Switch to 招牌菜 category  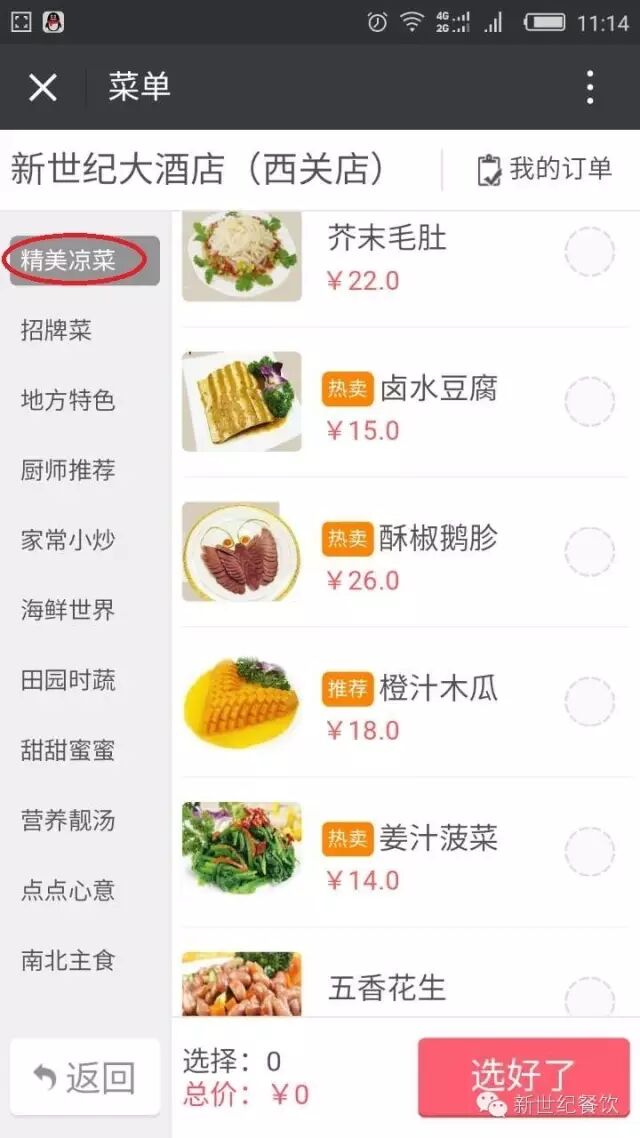click(56, 330)
